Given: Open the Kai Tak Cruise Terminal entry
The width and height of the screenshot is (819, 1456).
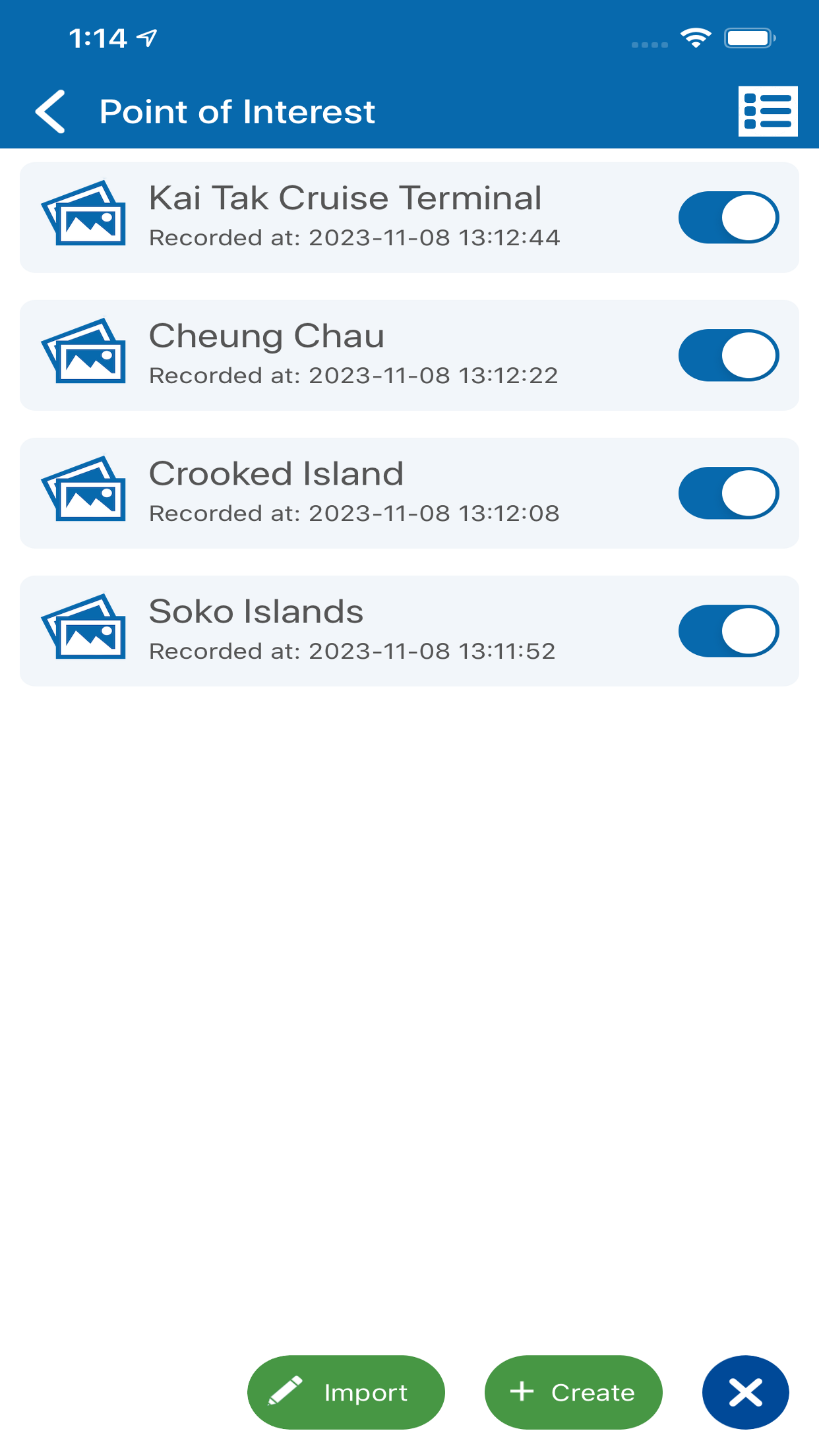Looking at the screenshot, I should pyautogui.click(x=409, y=218).
